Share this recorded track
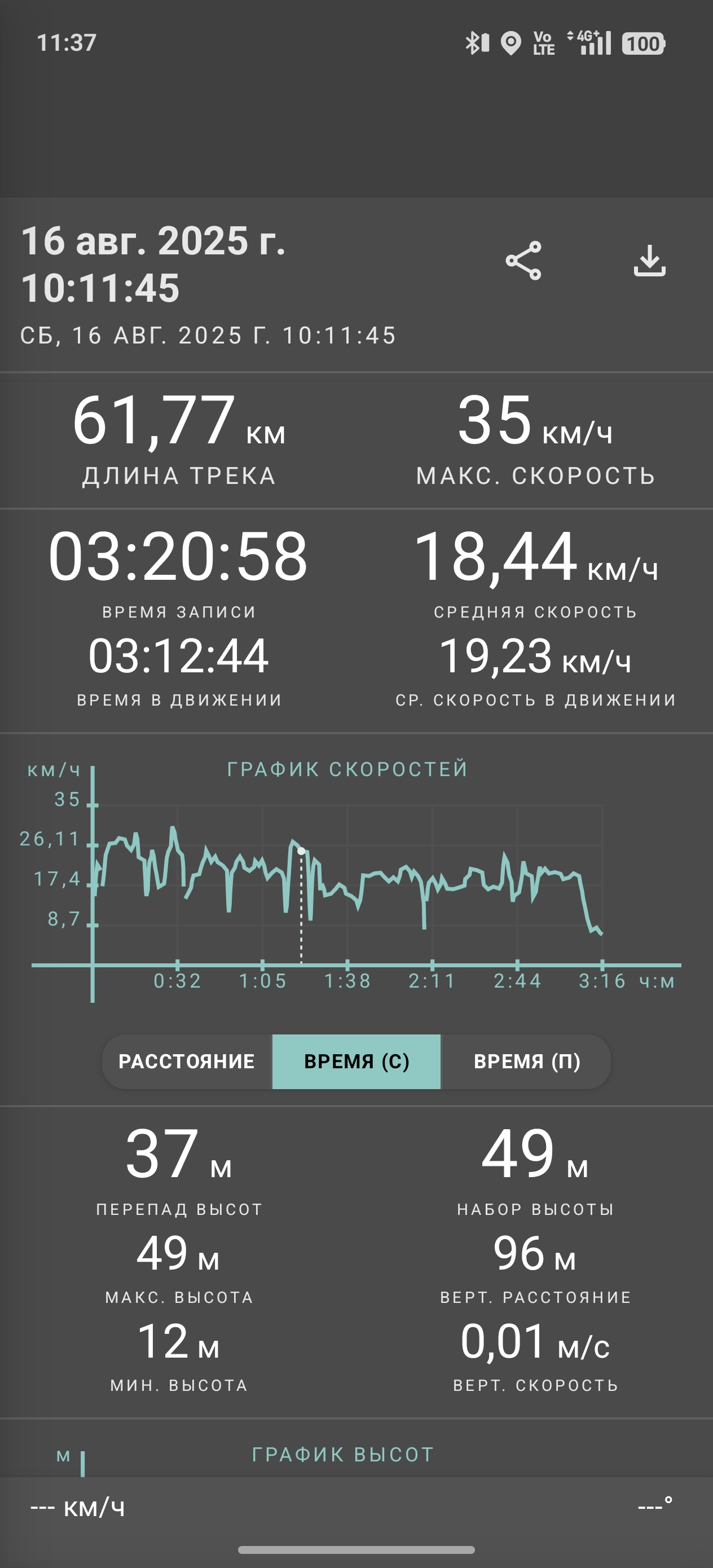 point(523,261)
